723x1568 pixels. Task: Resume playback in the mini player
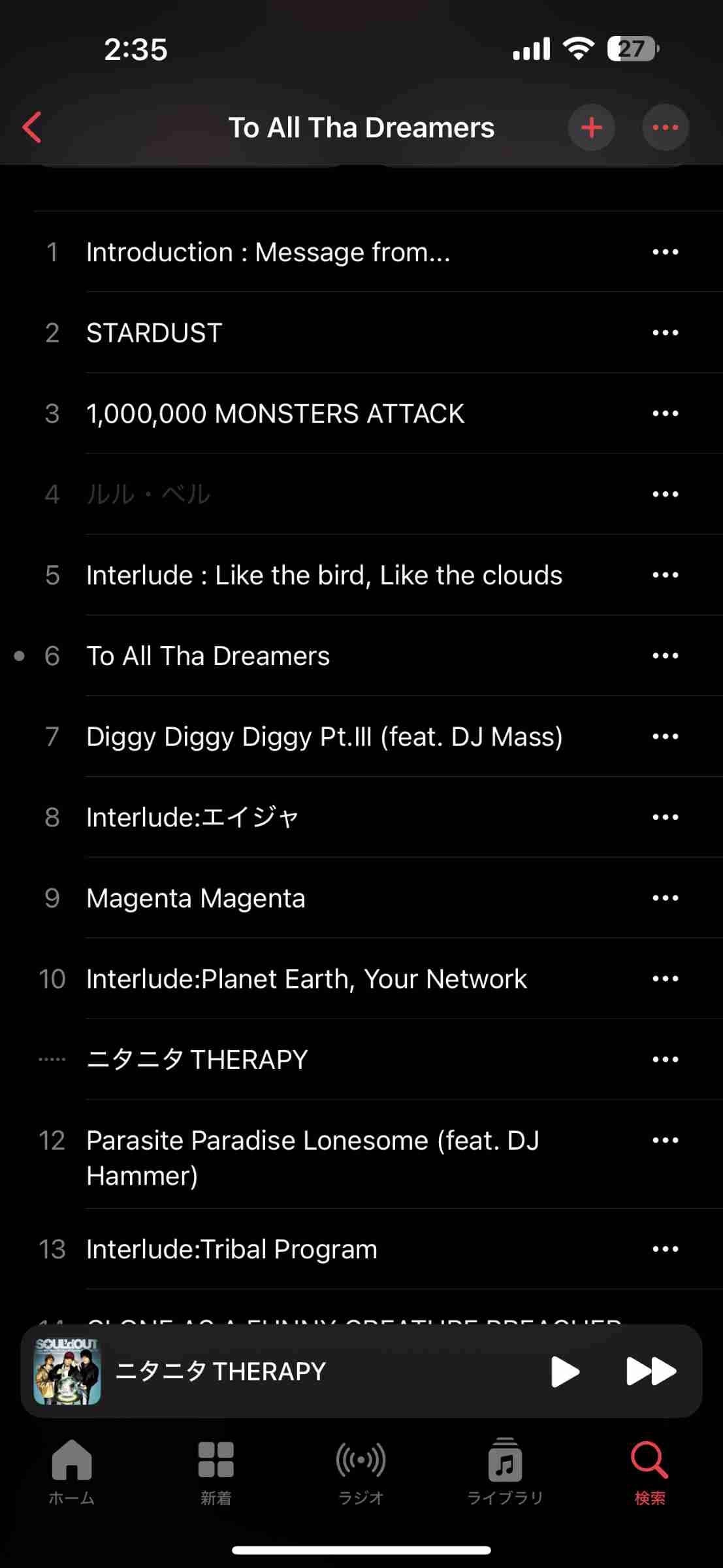click(565, 1371)
